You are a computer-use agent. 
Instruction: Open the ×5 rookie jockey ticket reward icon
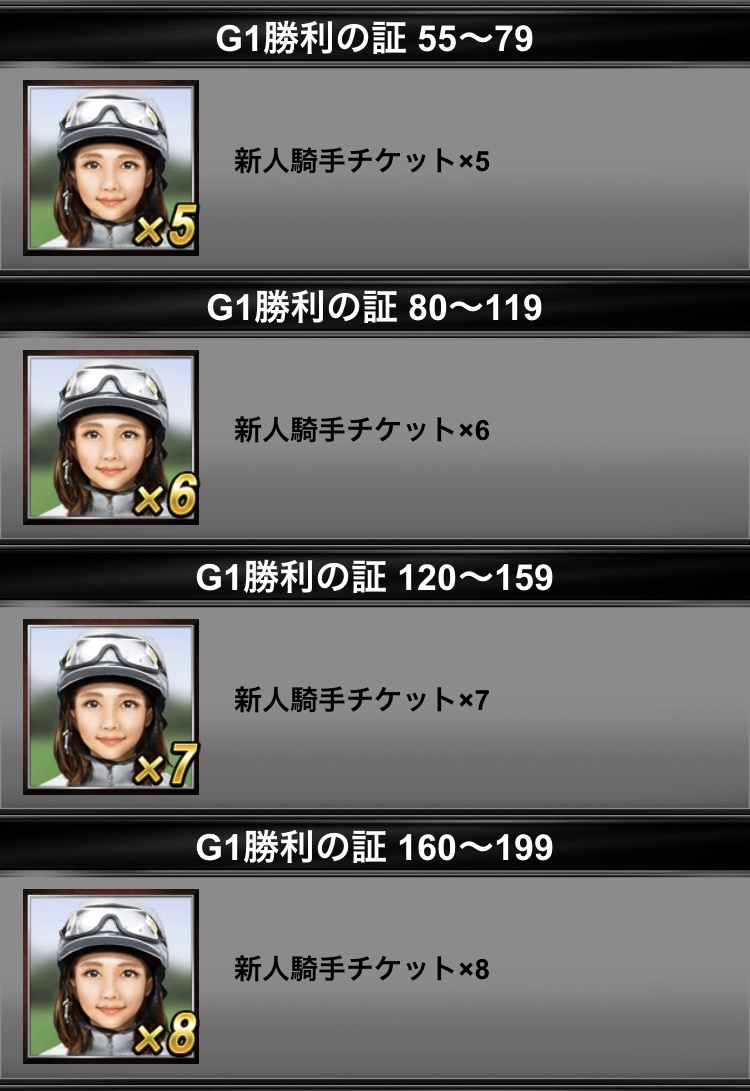point(111,168)
